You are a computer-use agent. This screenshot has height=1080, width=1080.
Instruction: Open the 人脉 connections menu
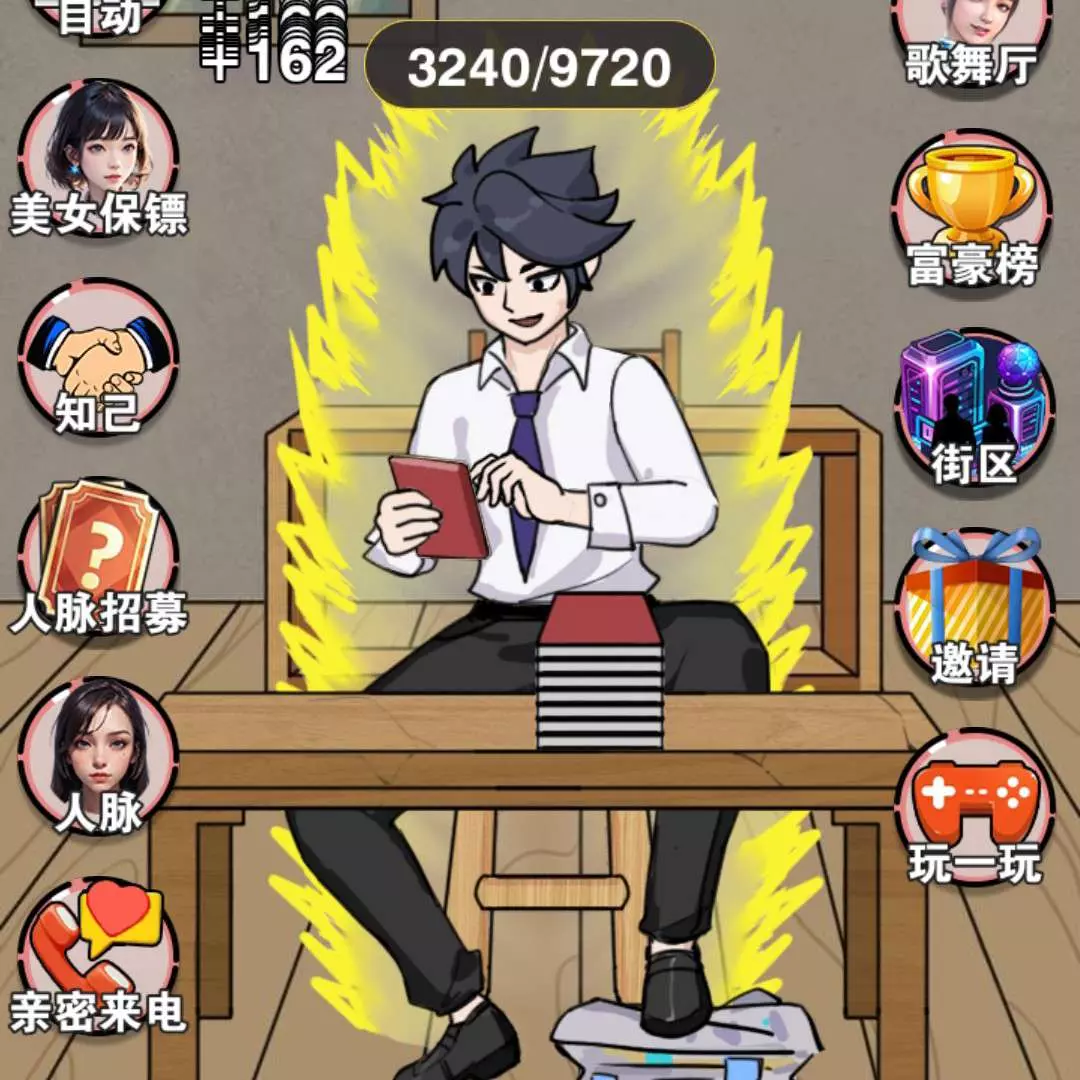click(98, 755)
